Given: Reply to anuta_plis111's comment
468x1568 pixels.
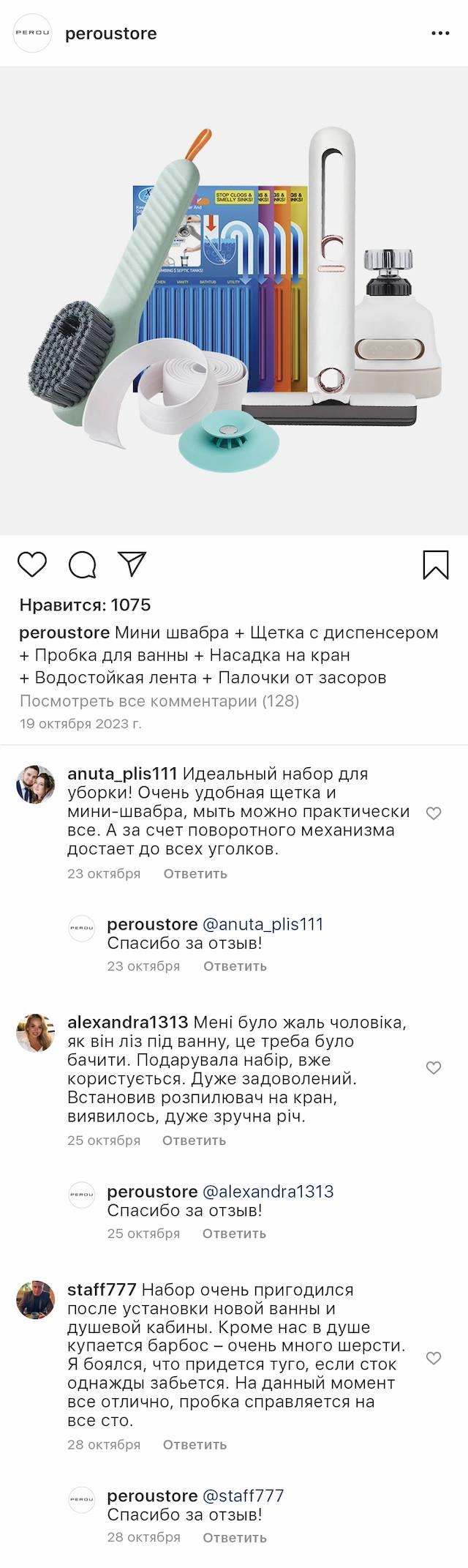Looking at the screenshot, I should (195, 873).
